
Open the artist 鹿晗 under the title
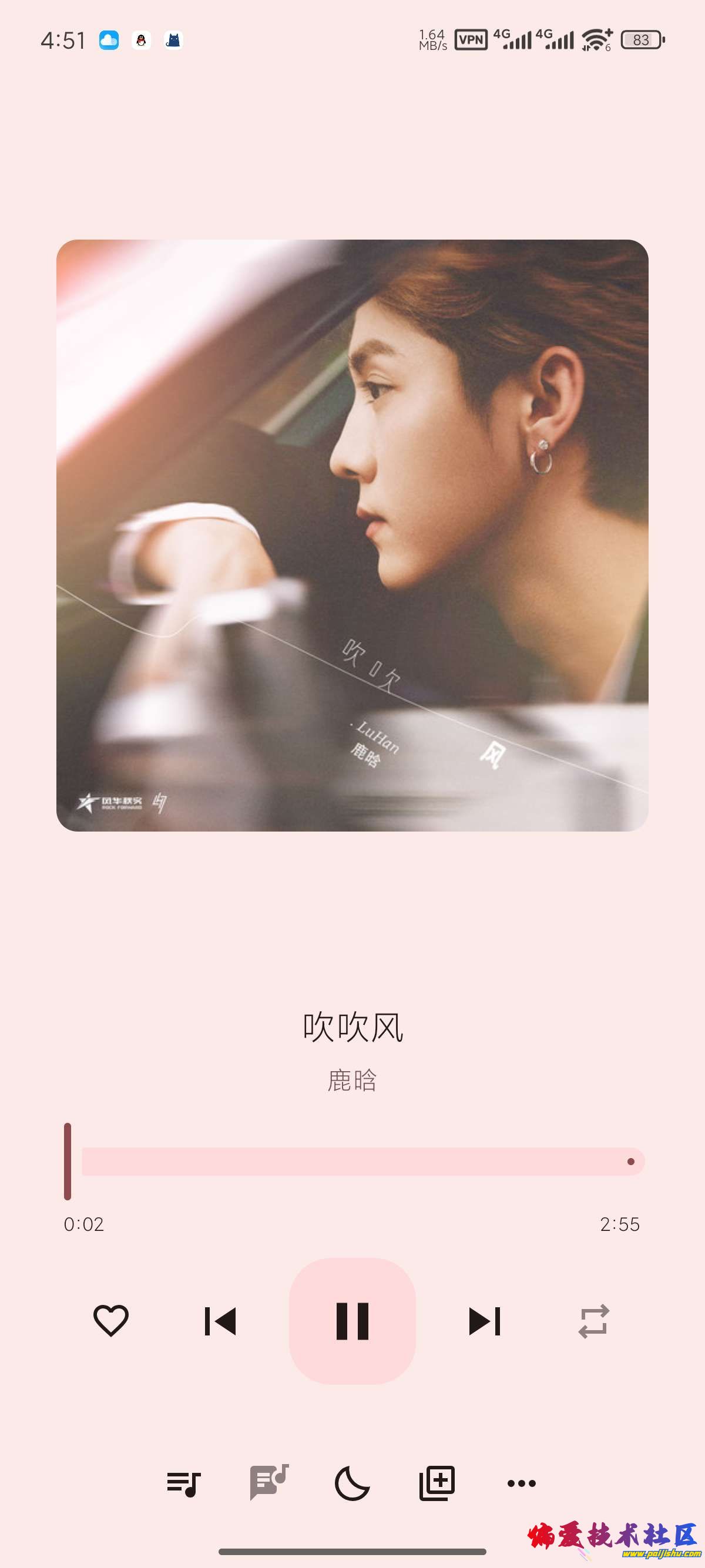tap(352, 1081)
